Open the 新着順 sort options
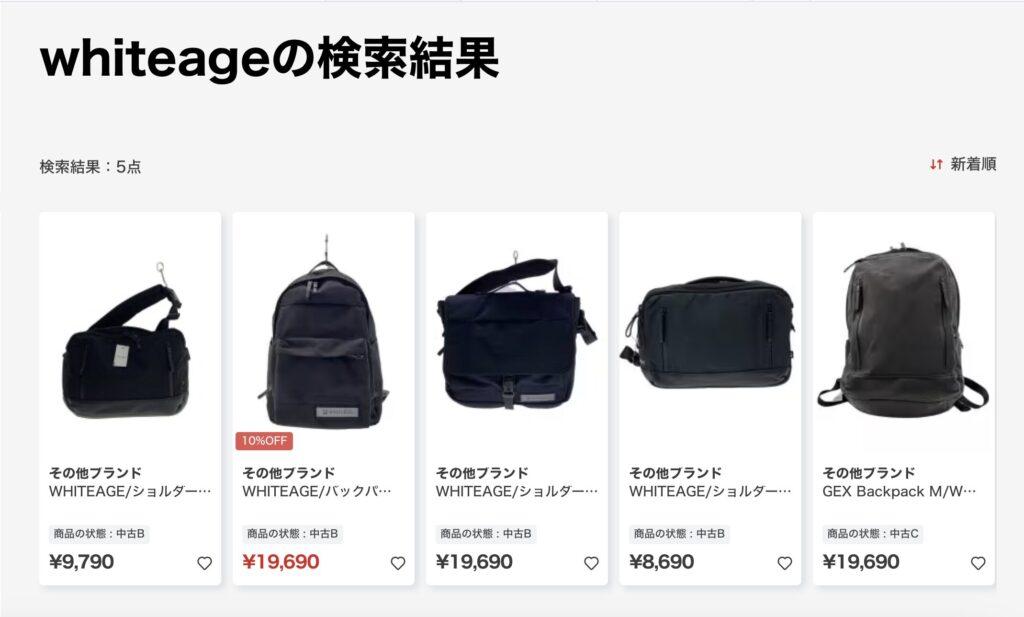 963,165
